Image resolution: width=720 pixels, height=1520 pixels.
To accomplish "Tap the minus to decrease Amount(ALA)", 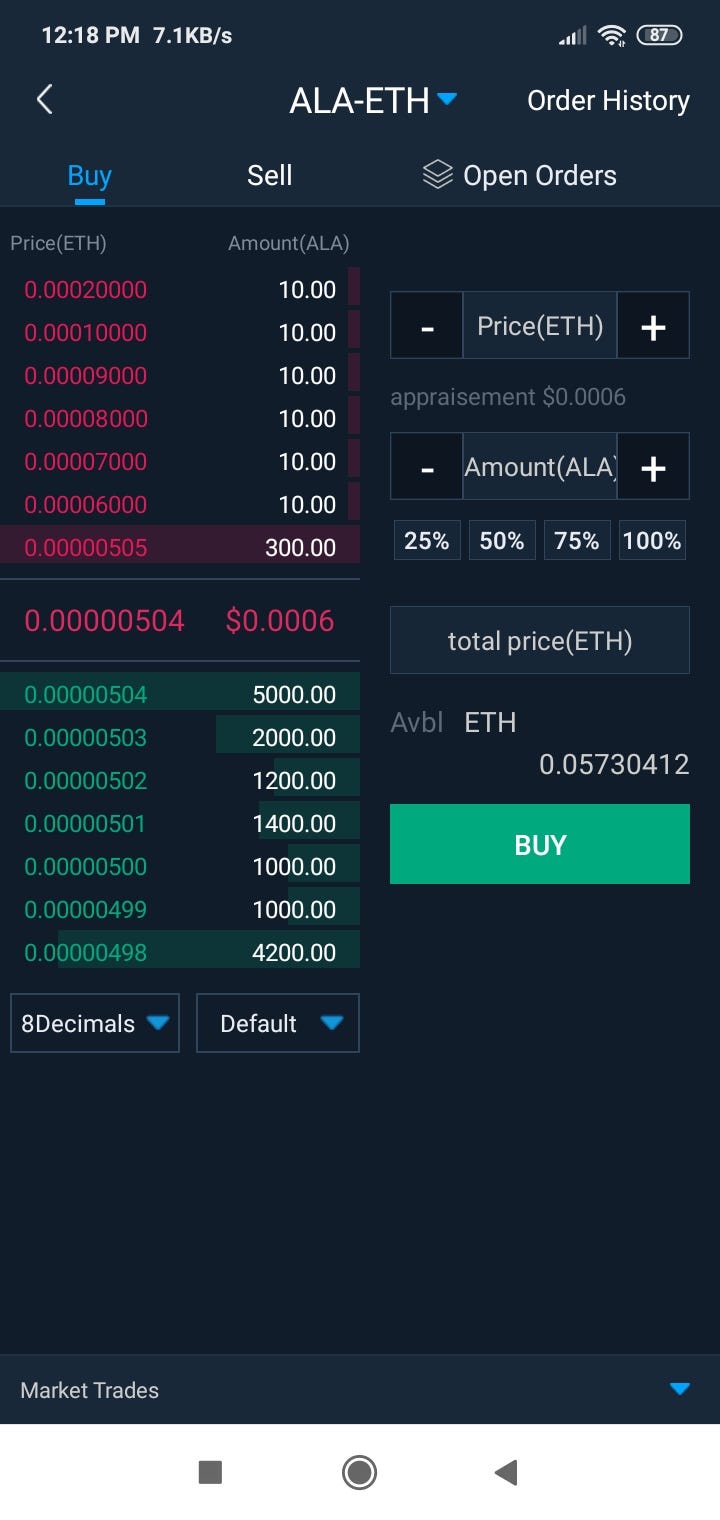I will (x=426, y=466).
